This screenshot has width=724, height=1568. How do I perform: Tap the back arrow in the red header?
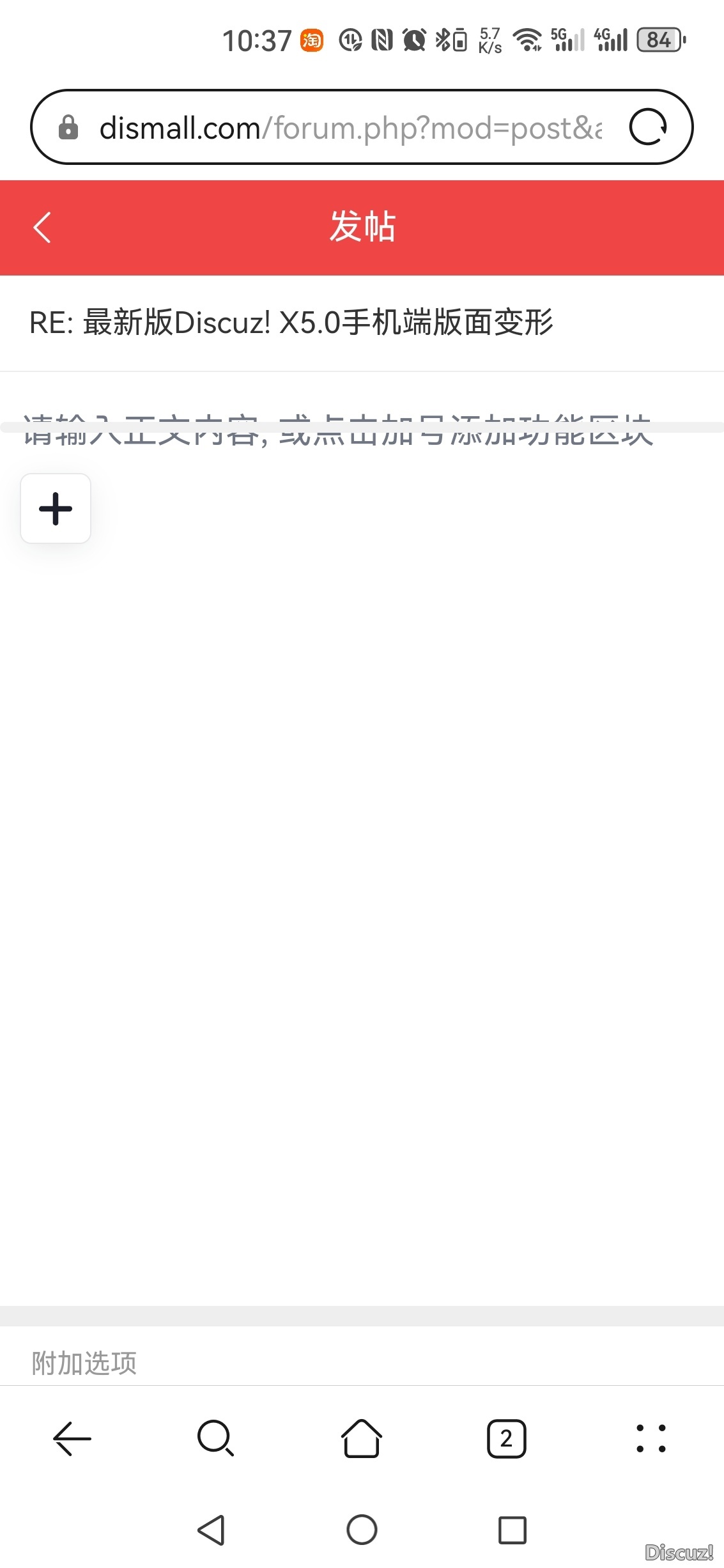[x=41, y=227]
